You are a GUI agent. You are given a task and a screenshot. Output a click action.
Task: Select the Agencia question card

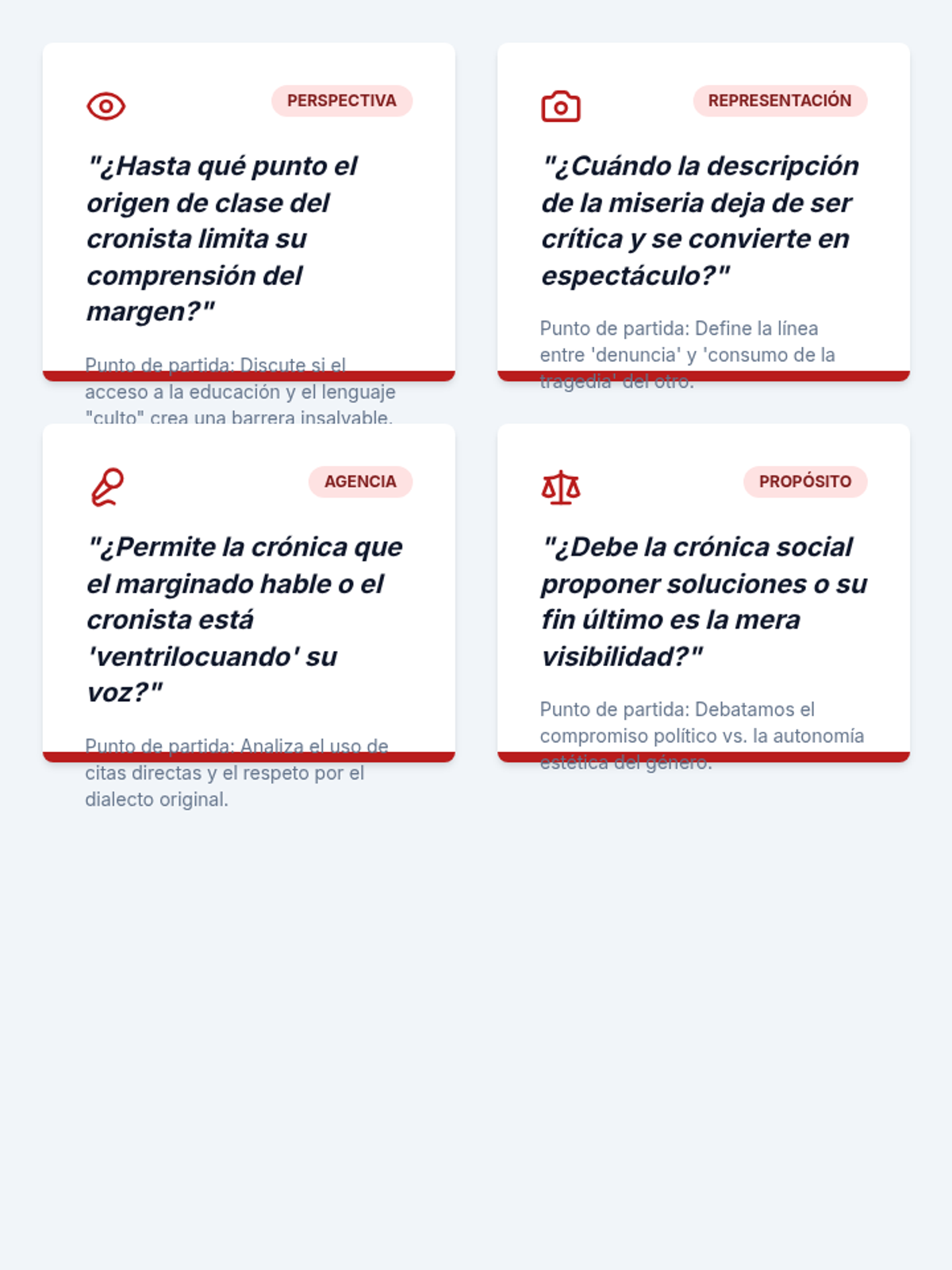pos(248,593)
